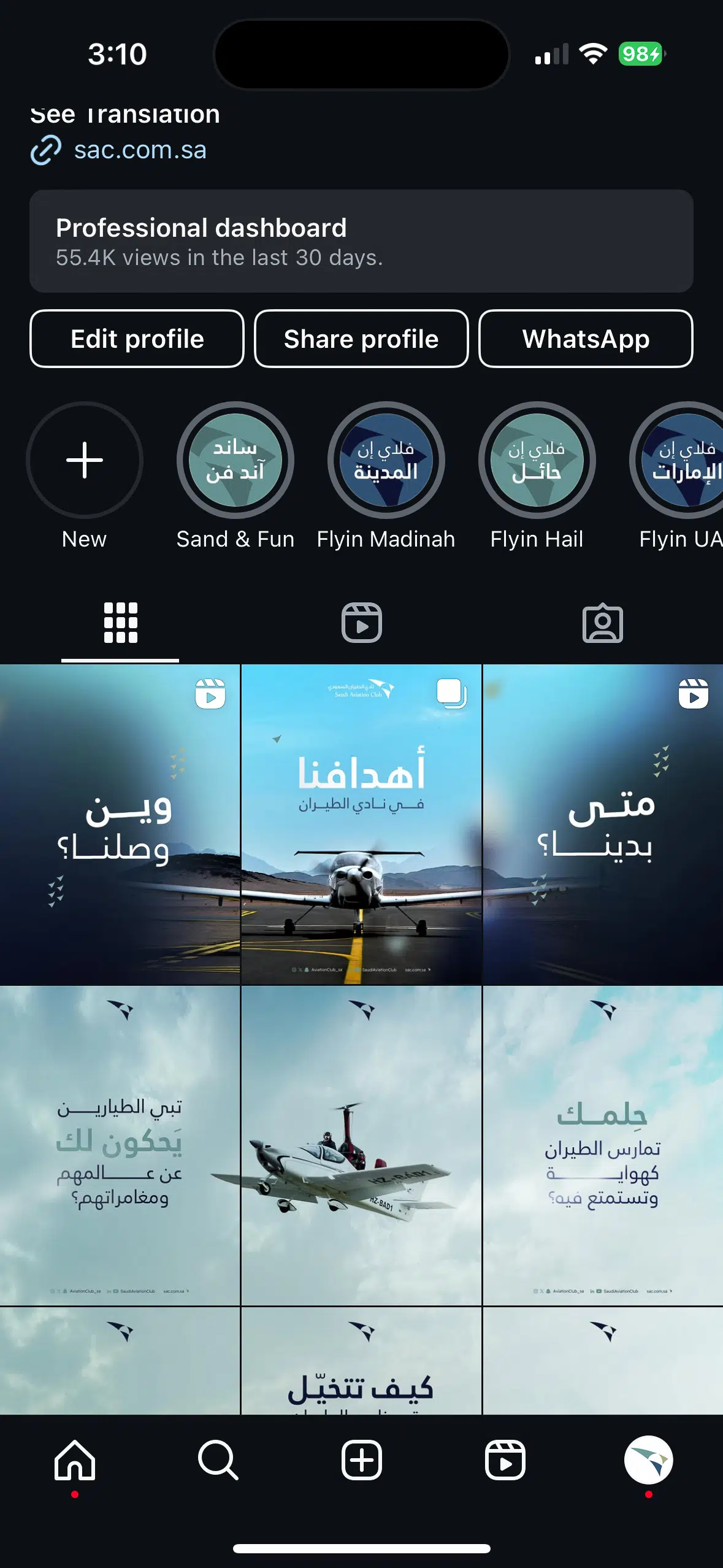Open the Sand & Fun highlight
Viewport: 723px width, 1568px height.
pos(235,460)
